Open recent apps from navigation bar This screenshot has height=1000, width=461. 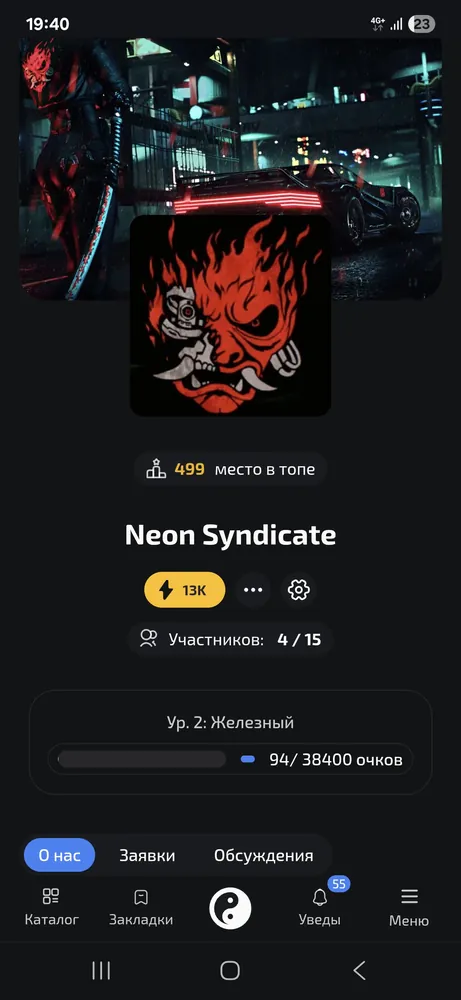pos(101,971)
